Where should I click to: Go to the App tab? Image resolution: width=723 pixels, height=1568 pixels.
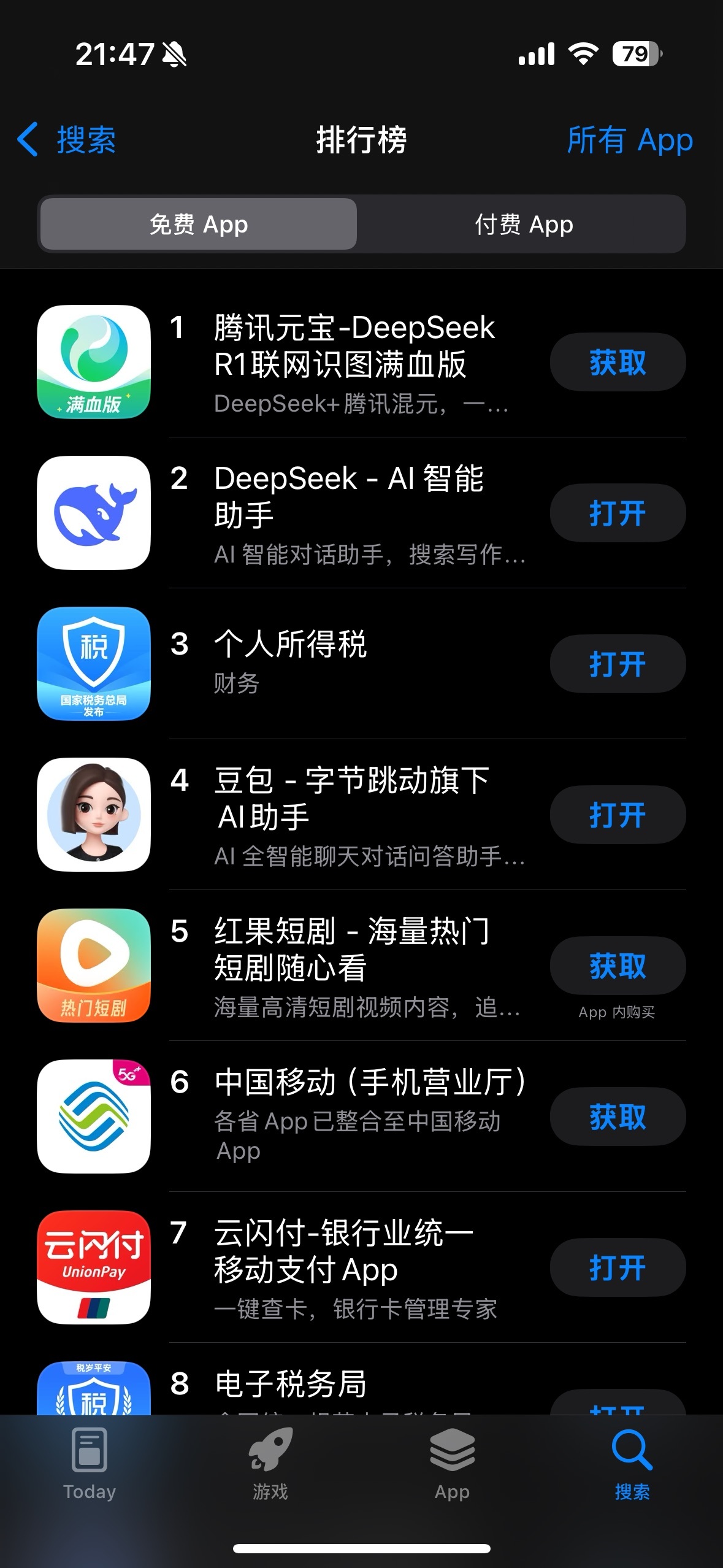(x=452, y=1464)
